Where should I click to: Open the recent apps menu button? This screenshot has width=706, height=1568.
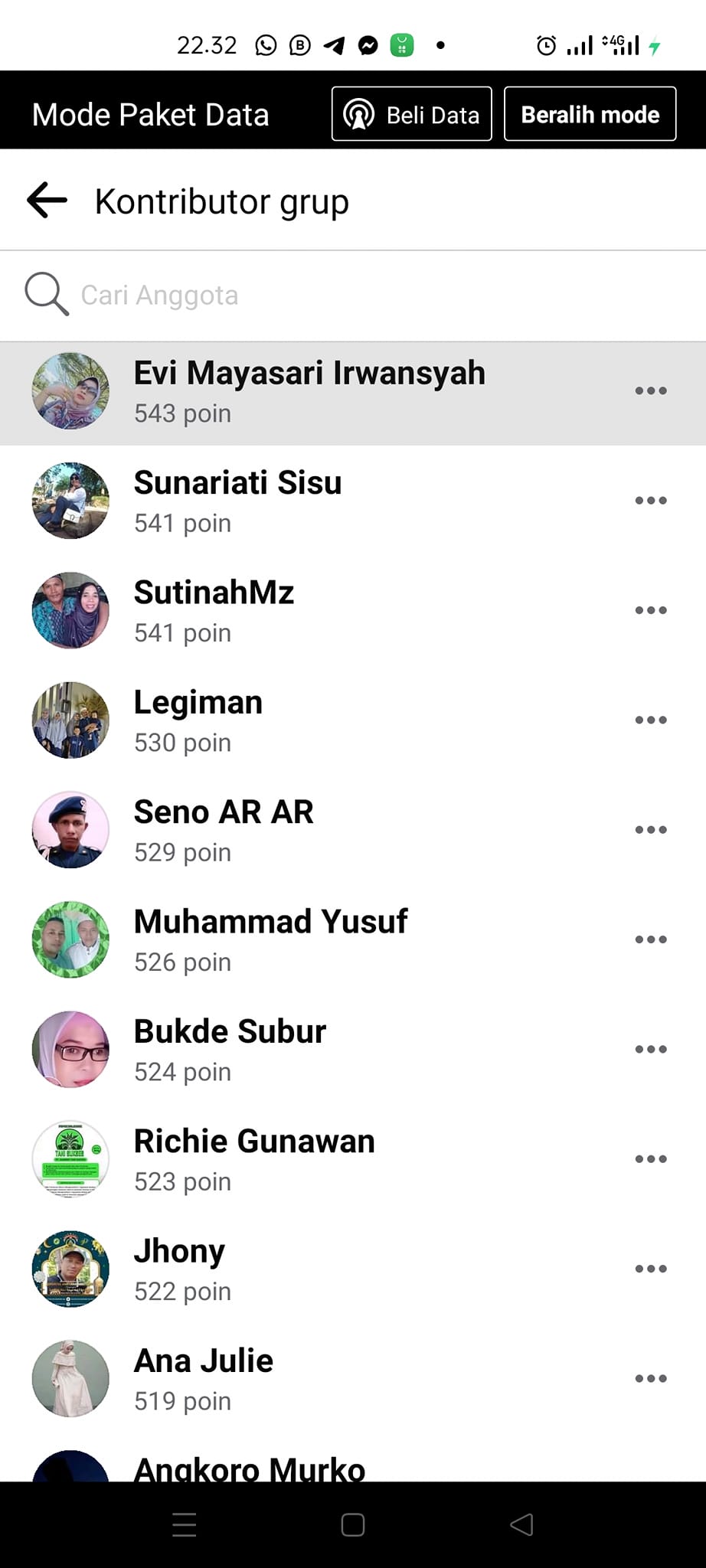tap(185, 1525)
